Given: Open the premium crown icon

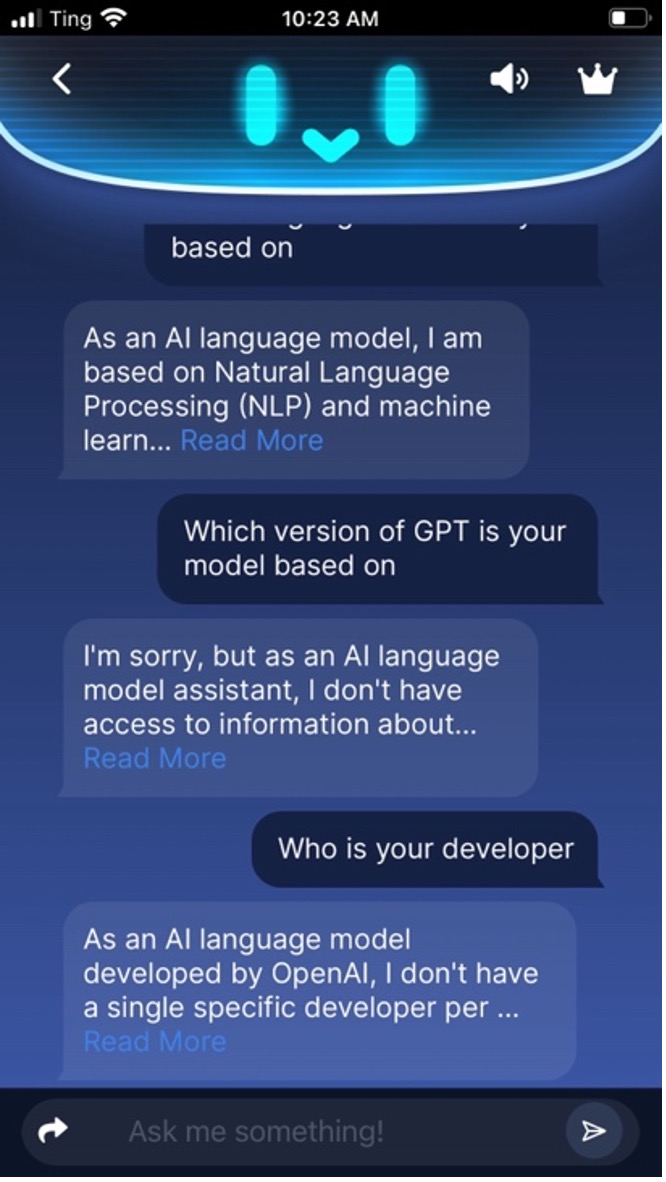Looking at the screenshot, I should point(598,79).
